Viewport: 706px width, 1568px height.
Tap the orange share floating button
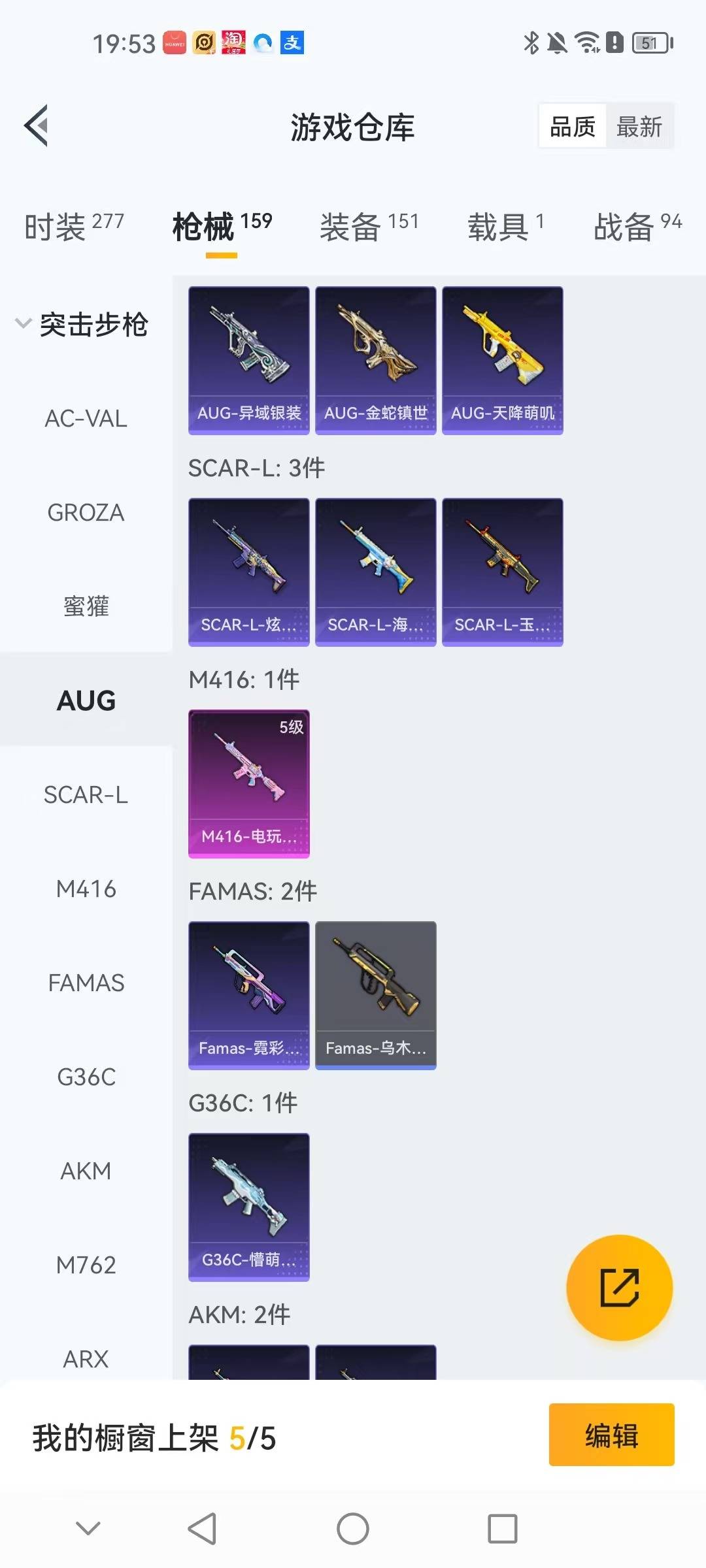coord(619,1288)
